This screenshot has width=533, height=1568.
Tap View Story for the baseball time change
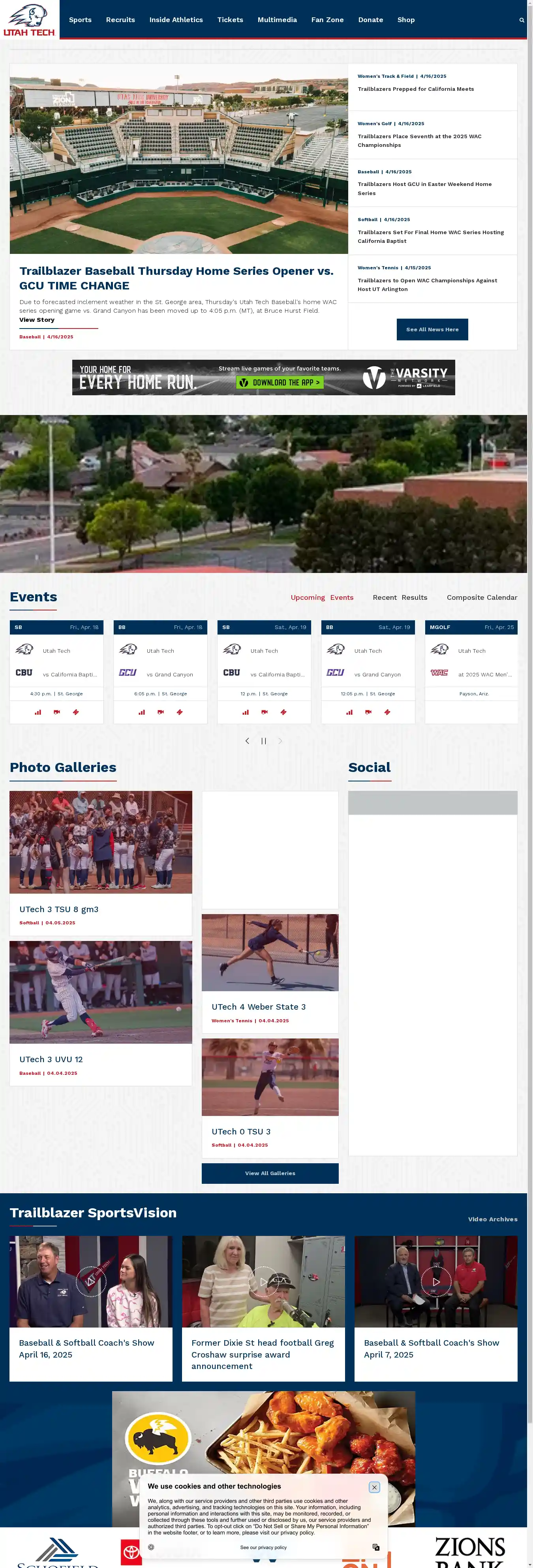pyautogui.click(x=36, y=319)
